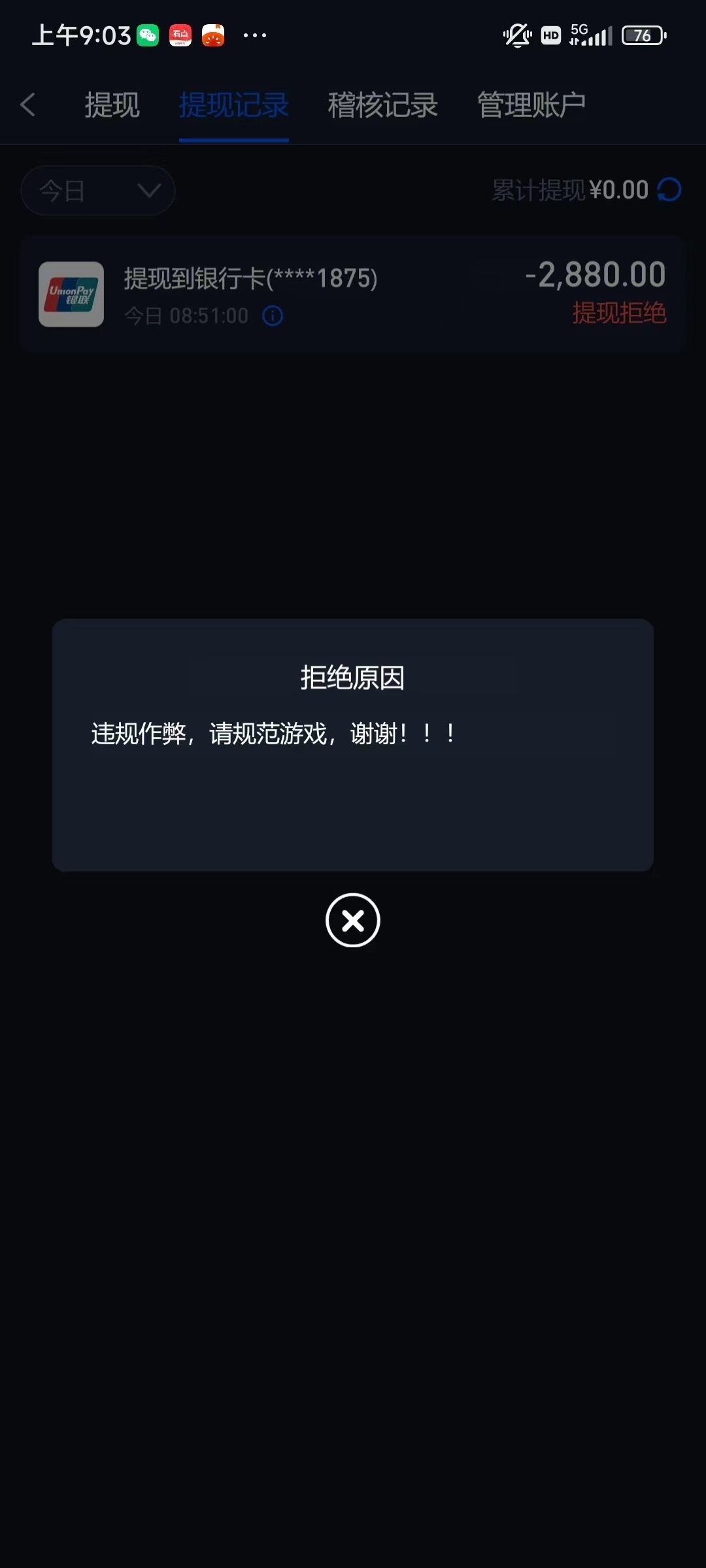Screen dimensions: 706x1568
Task: Refresh the 累计提现 total
Action: (x=669, y=190)
